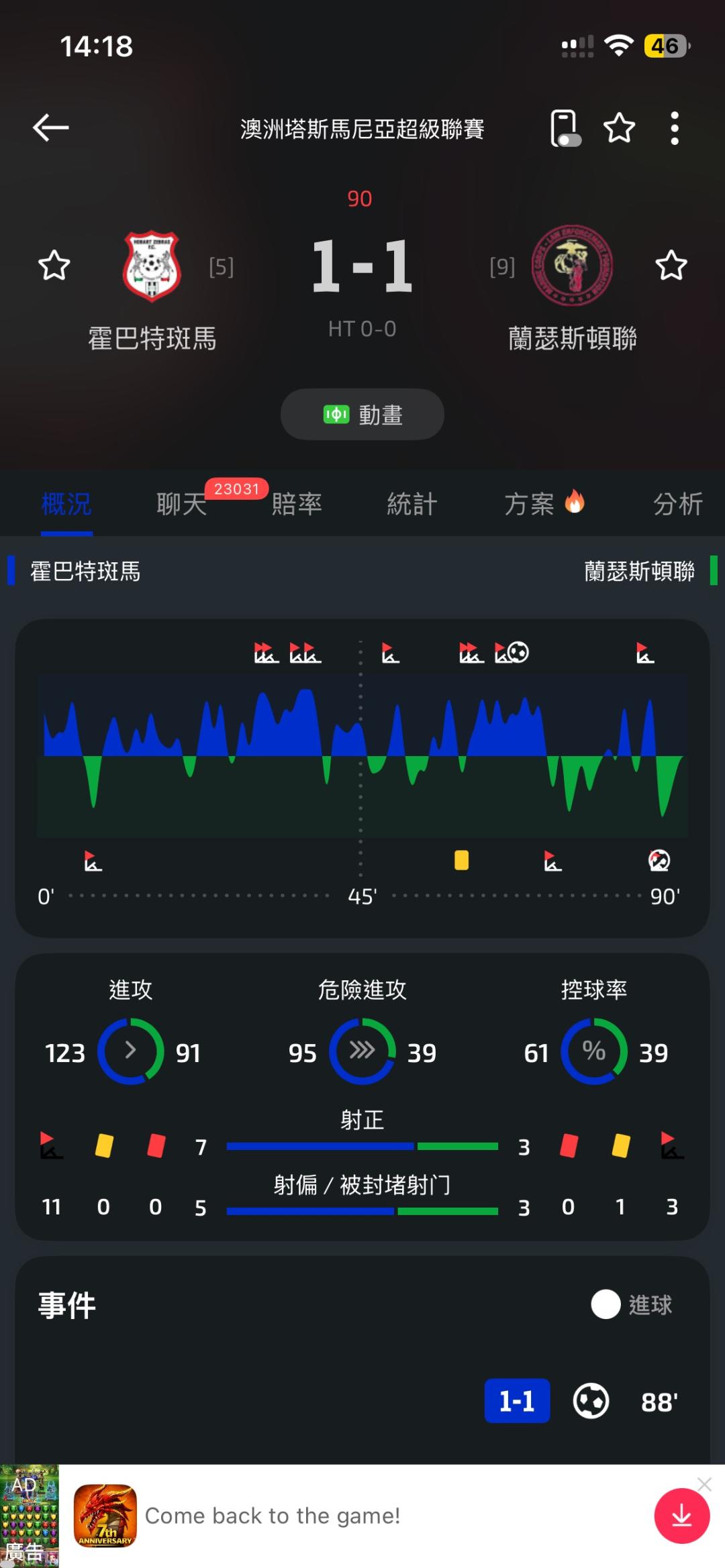Favorite the 蘭瑟斯頓聯 team star
Image resolution: width=725 pixels, height=1568 pixels.
click(x=671, y=266)
